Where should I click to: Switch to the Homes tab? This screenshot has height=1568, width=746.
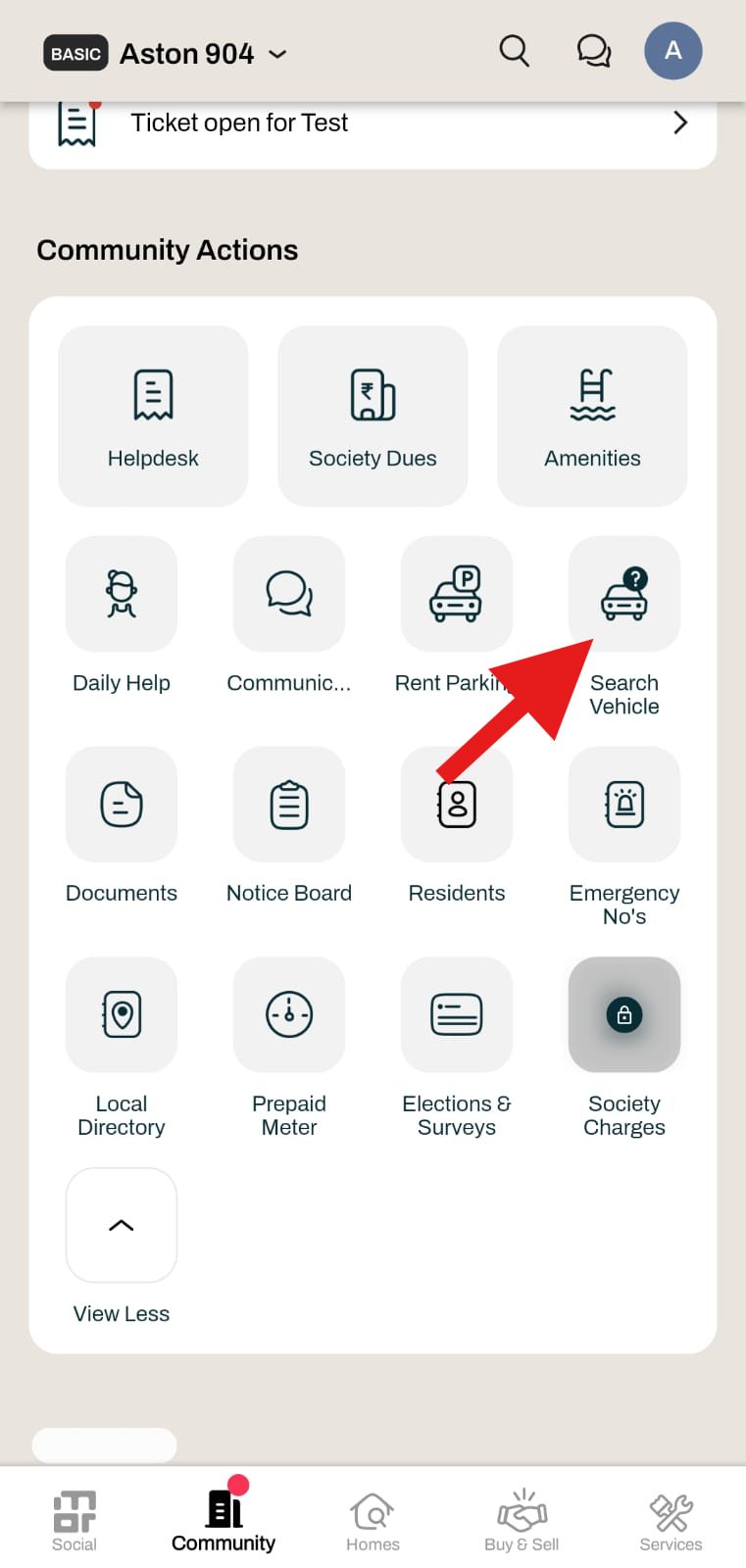tap(373, 1521)
